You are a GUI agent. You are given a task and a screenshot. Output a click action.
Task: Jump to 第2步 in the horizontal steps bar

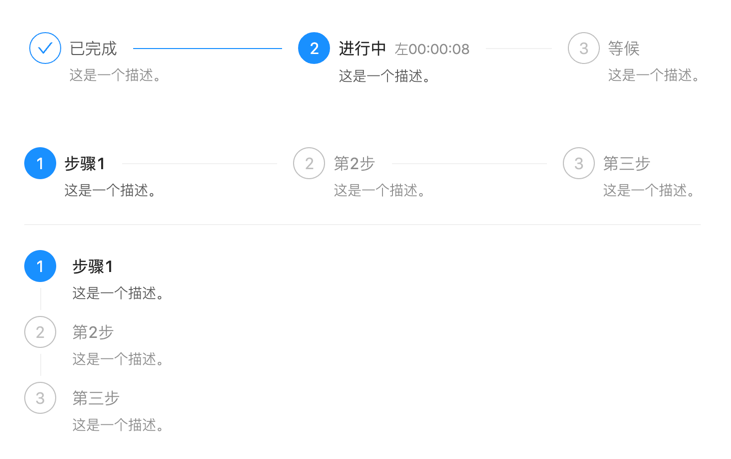point(354,164)
